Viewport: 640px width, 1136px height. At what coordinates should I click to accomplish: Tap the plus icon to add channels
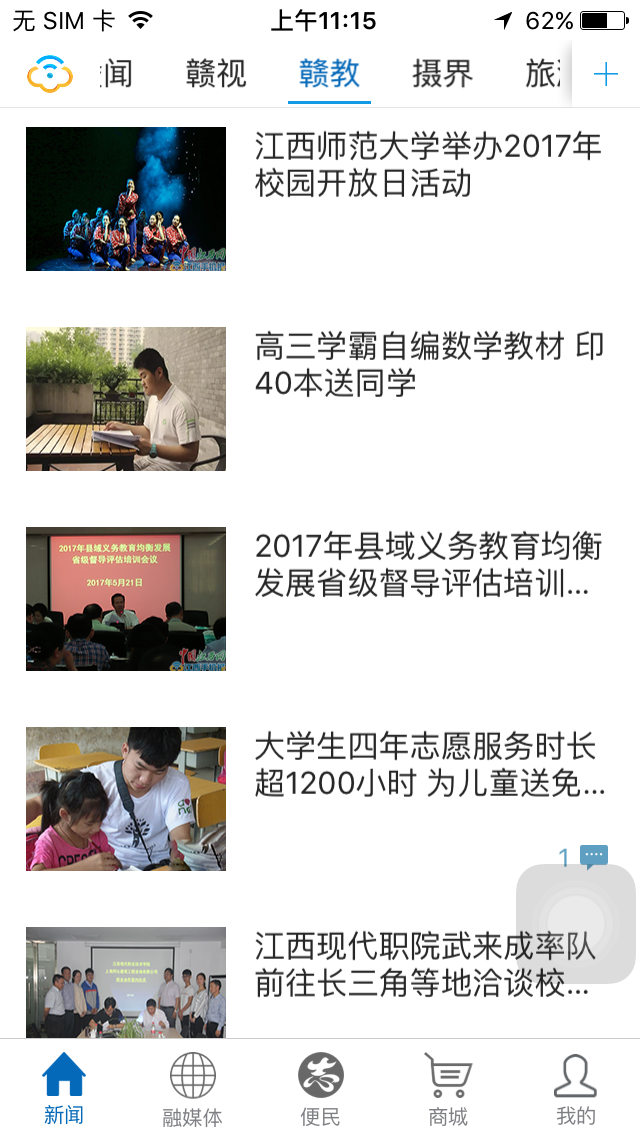pos(606,74)
